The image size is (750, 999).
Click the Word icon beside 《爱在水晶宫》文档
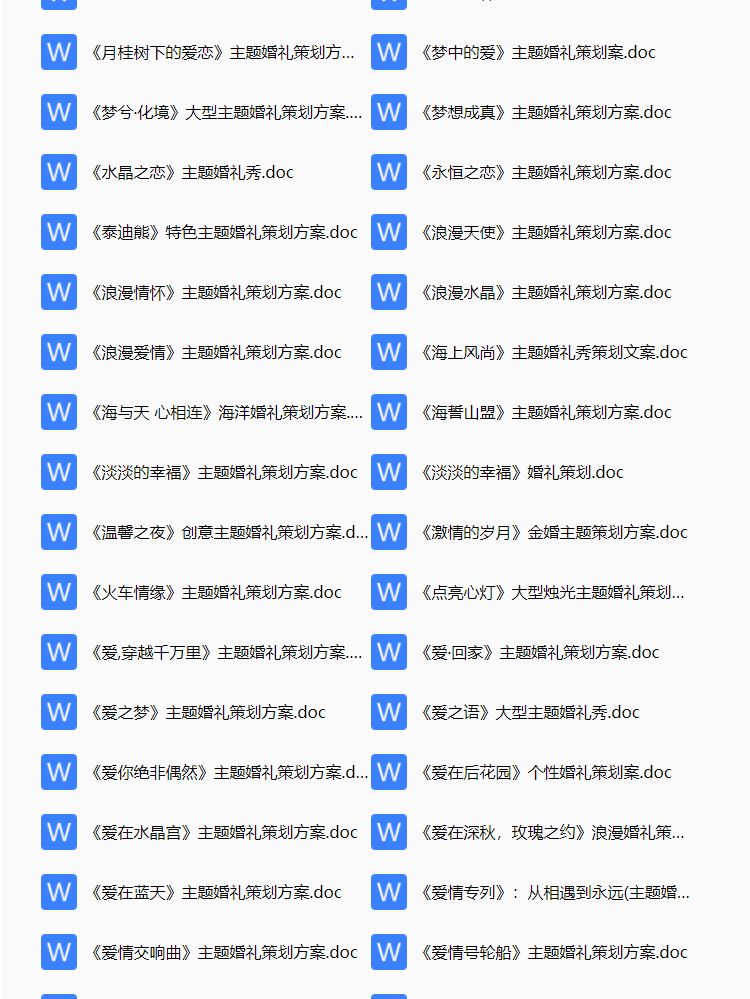tap(58, 832)
